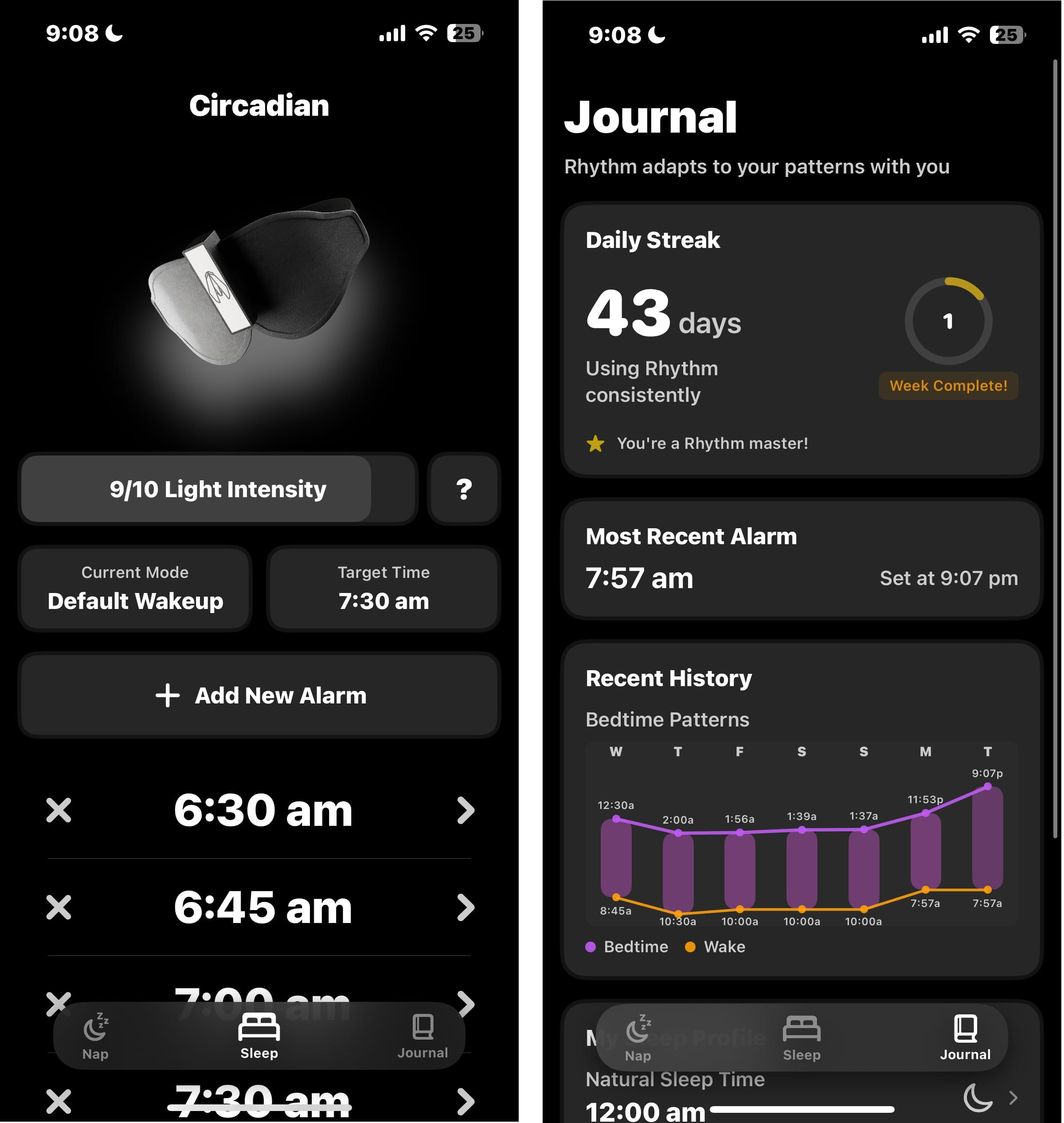Open the 6:45 am alarm chevron
This screenshot has height=1123, width=1064.
(465, 907)
